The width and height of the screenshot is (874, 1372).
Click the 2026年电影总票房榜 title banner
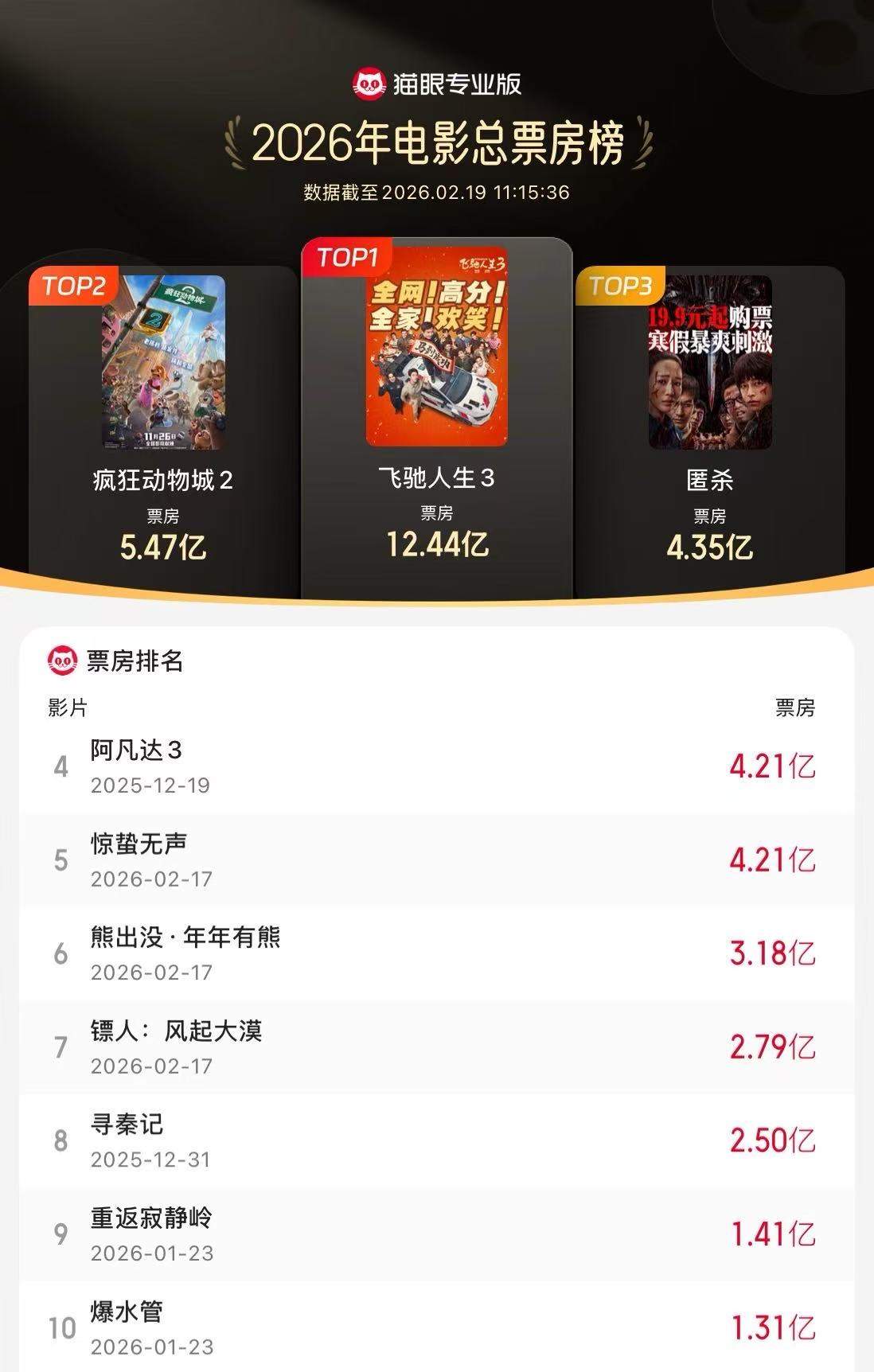click(437, 142)
